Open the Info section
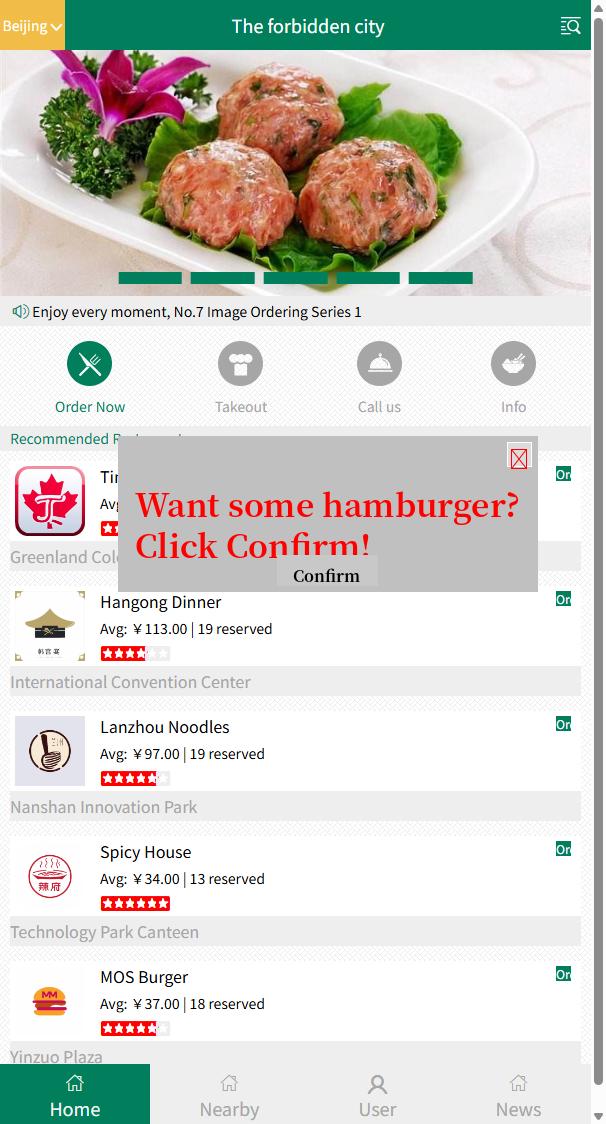606x1124 pixels. pyautogui.click(x=513, y=377)
